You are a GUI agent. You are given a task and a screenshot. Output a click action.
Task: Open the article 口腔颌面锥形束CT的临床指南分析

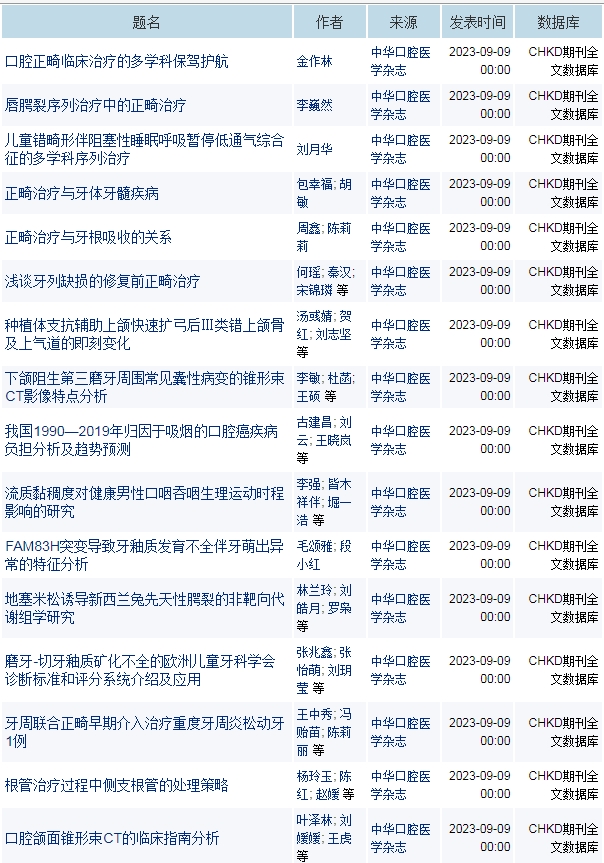[112, 838]
